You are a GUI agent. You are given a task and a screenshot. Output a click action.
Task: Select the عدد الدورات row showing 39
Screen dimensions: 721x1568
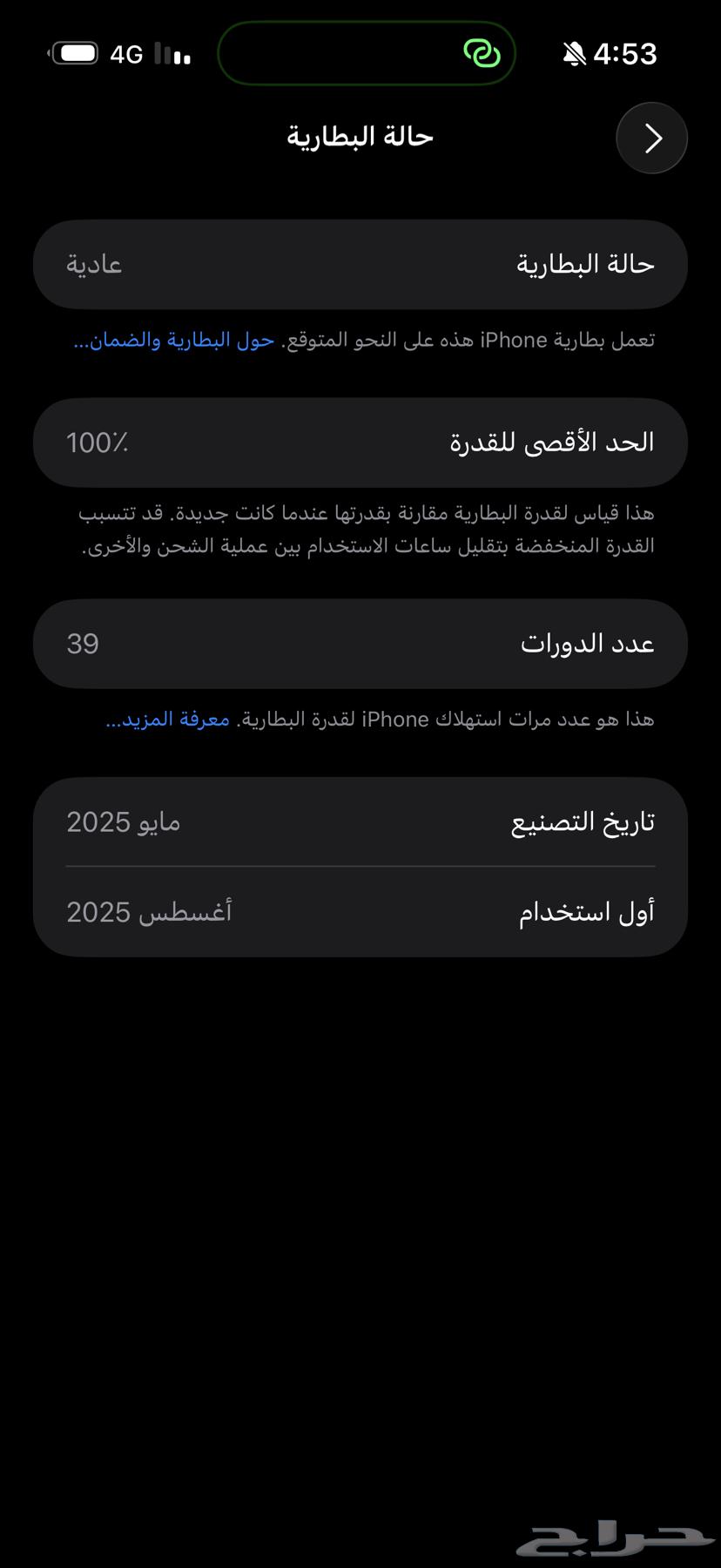pos(360,643)
